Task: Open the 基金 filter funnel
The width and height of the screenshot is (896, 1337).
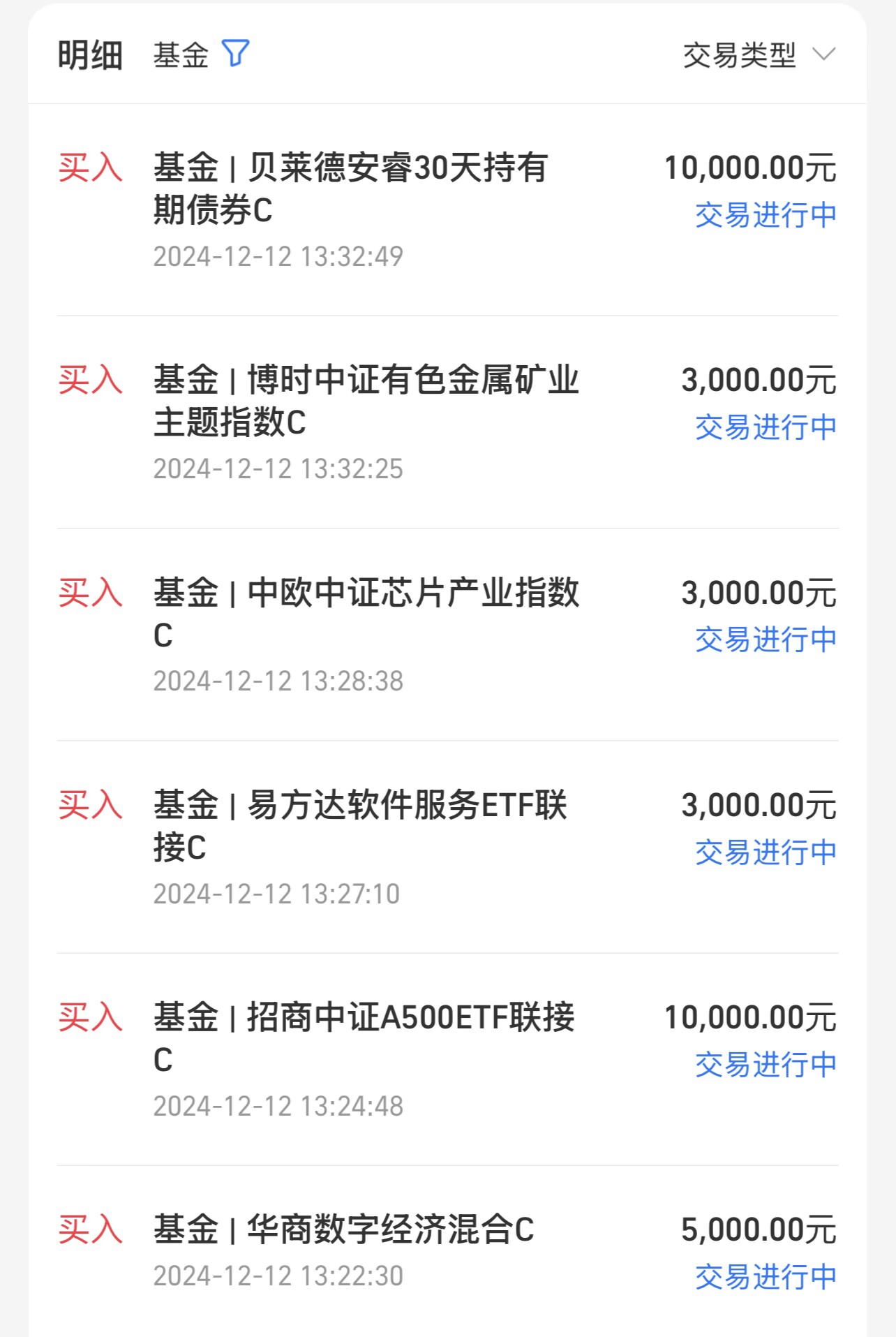Action: (x=235, y=54)
